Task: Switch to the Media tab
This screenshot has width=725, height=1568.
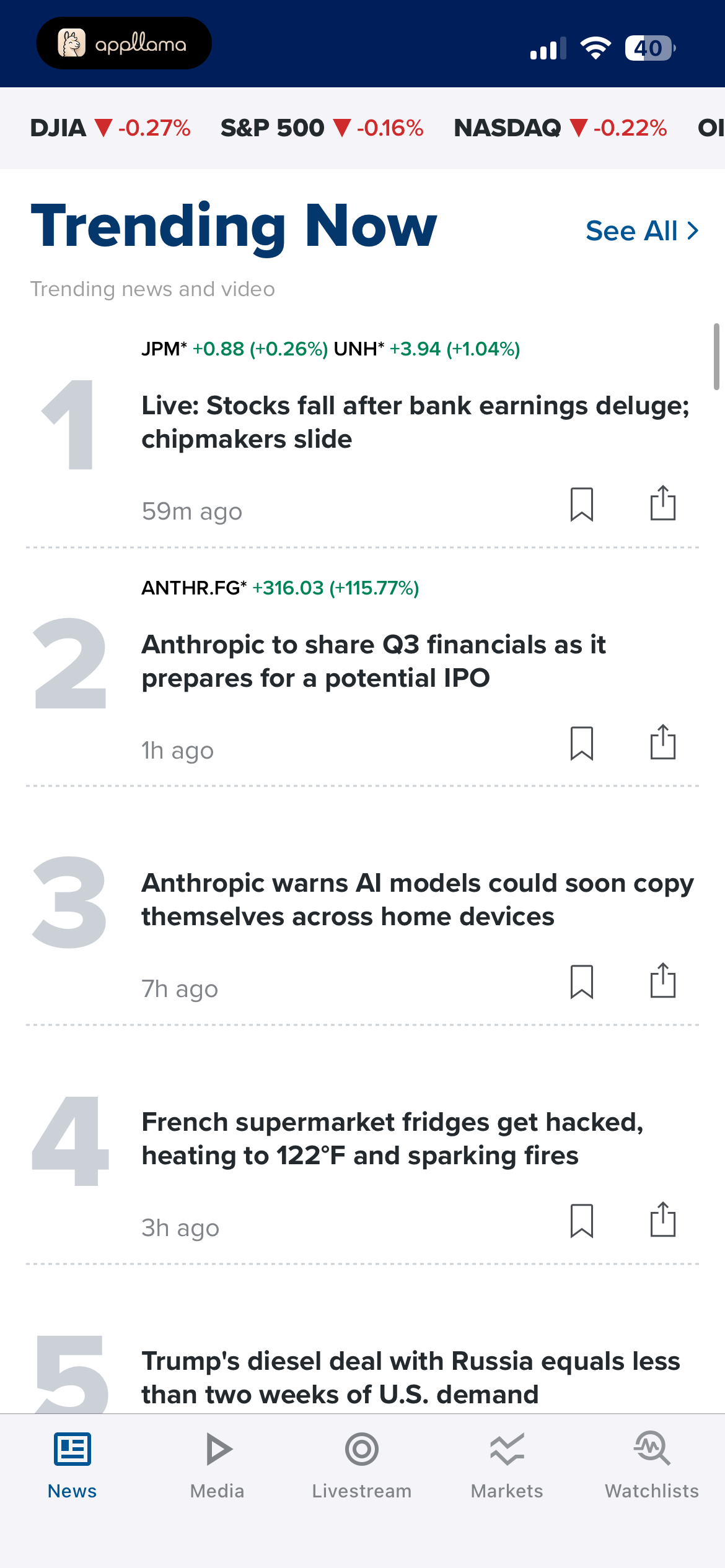Action: tap(217, 1465)
